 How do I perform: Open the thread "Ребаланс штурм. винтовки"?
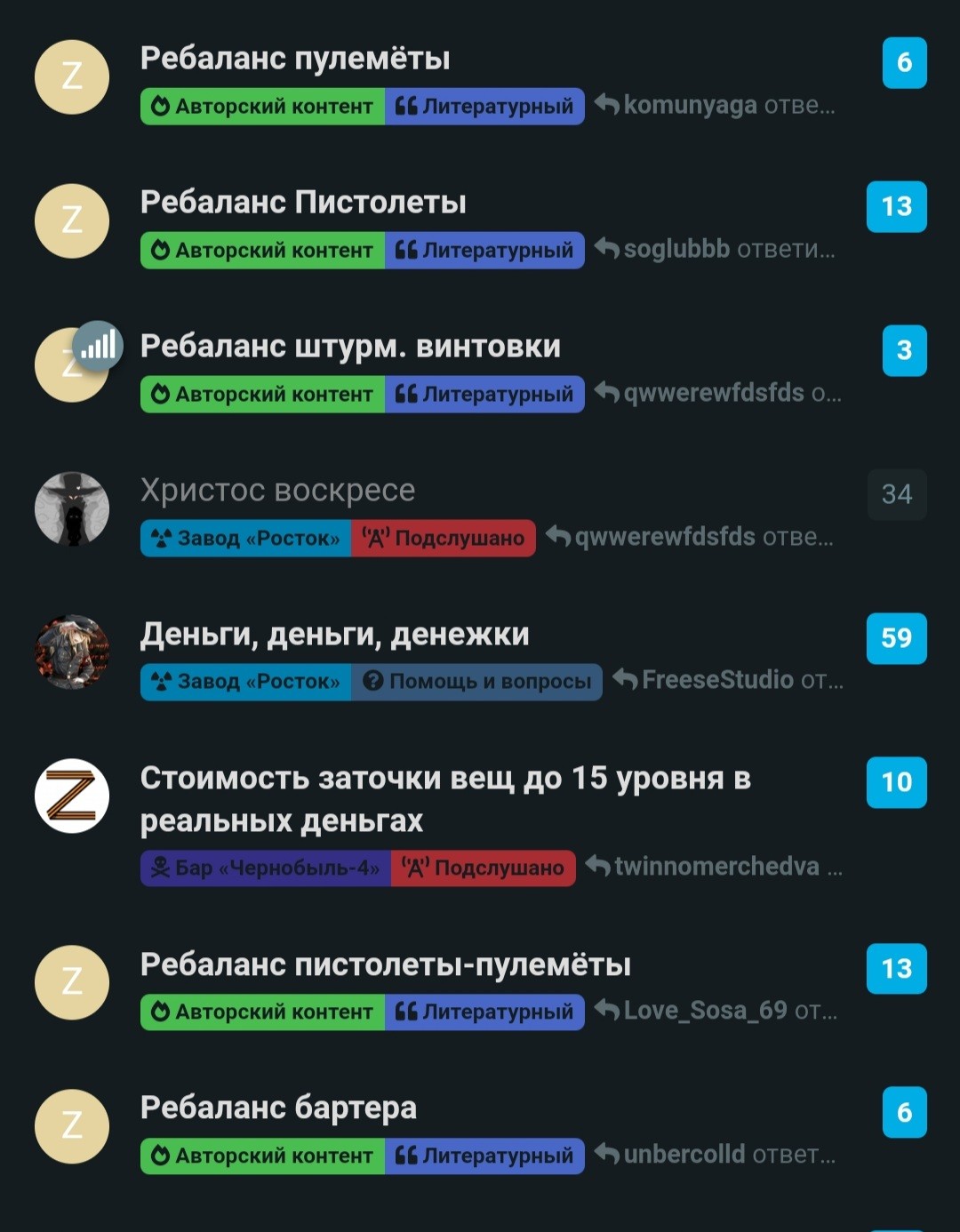350,347
